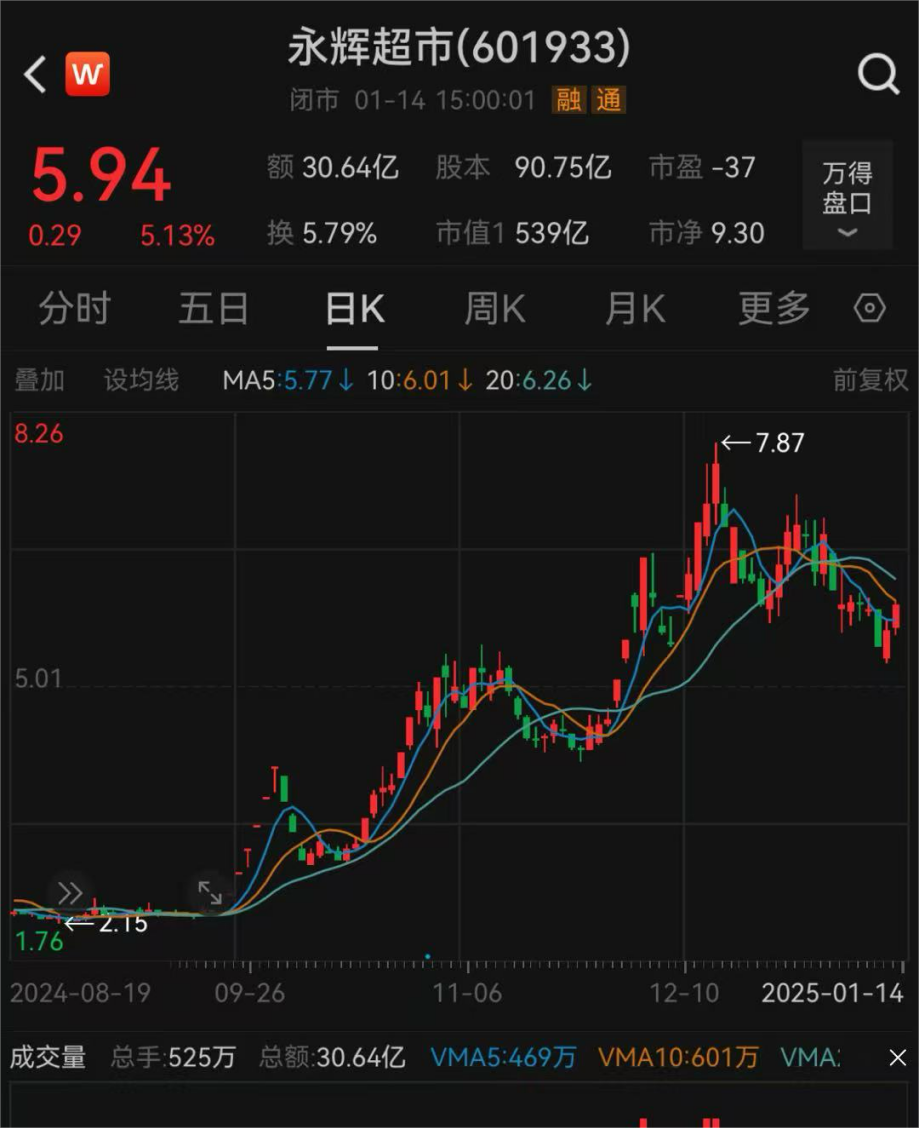Switch to the 五日 chart tab
The height and width of the screenshot is (1128, 919).
213,309
